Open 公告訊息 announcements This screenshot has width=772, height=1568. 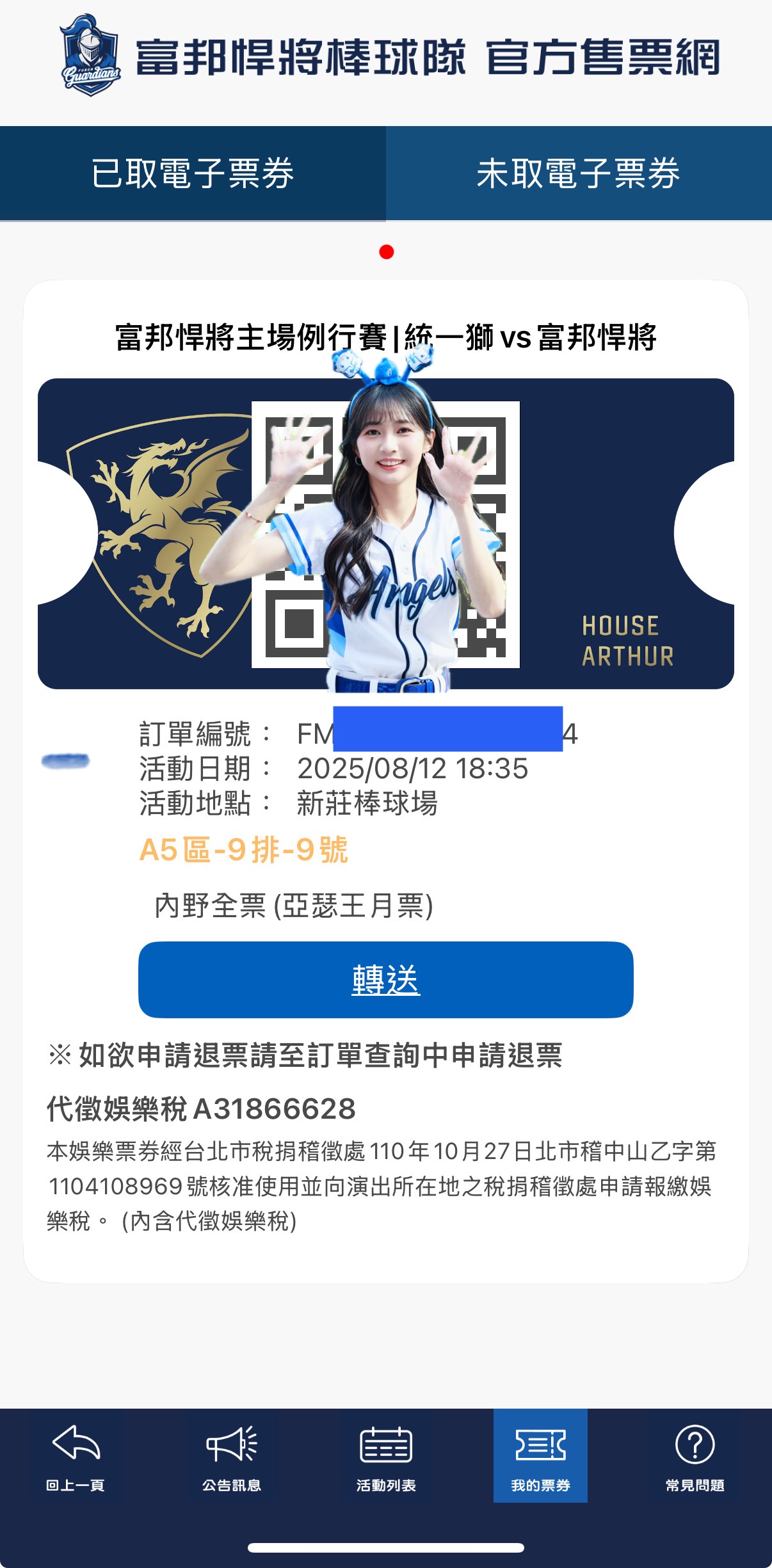(231, 1455)
